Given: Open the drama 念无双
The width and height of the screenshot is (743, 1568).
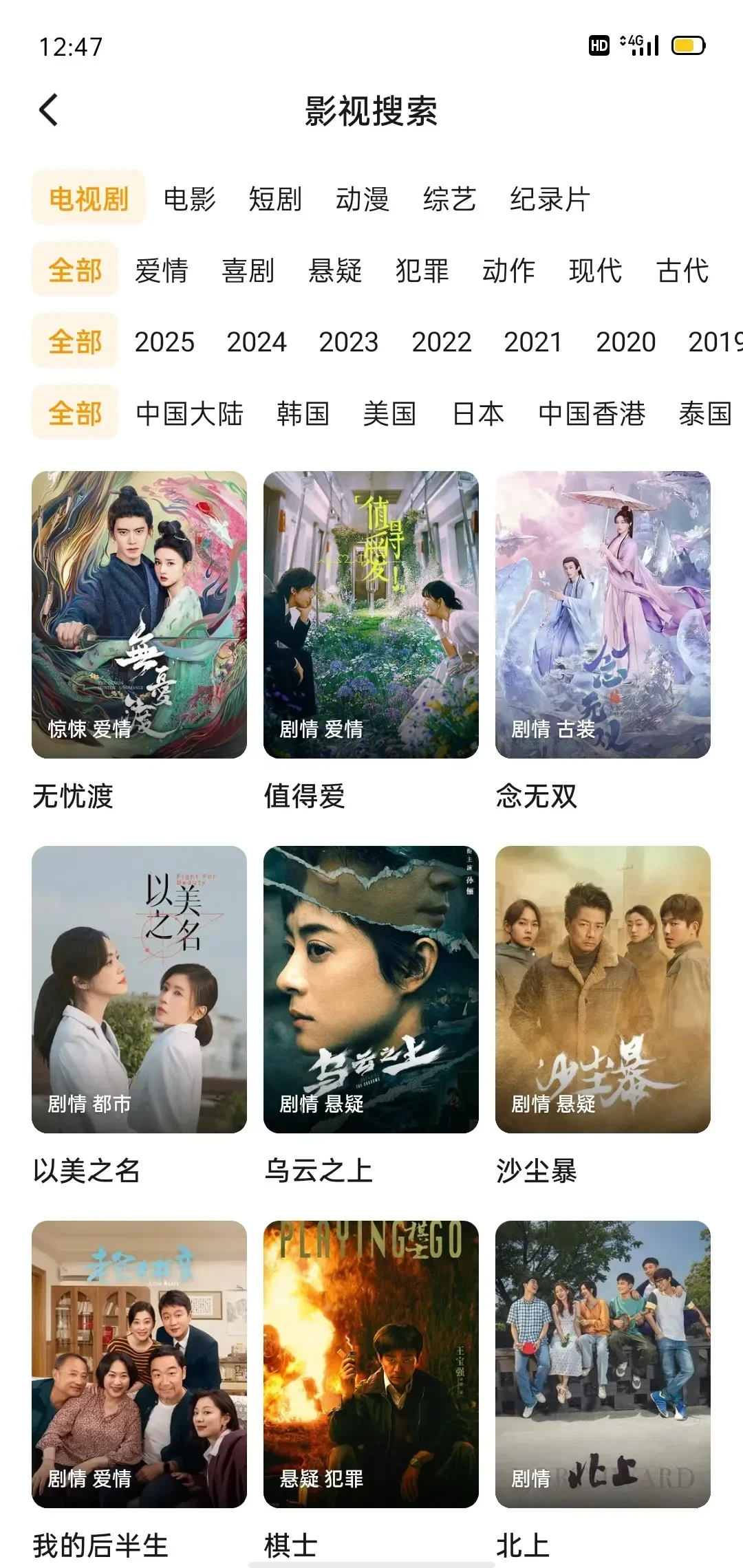Looking at the screenshot, I should pos(603,614).
